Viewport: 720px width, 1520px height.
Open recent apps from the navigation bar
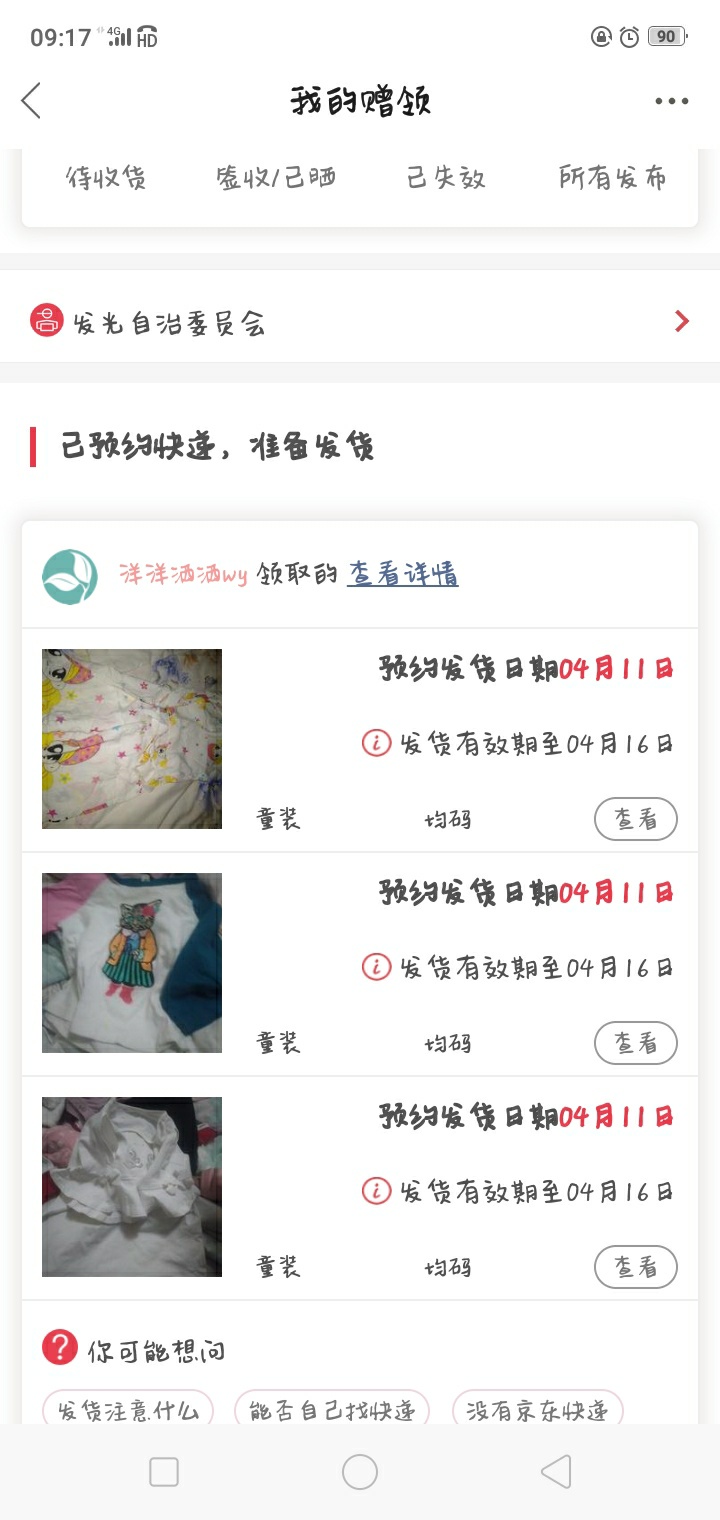tap(164, 1472)
